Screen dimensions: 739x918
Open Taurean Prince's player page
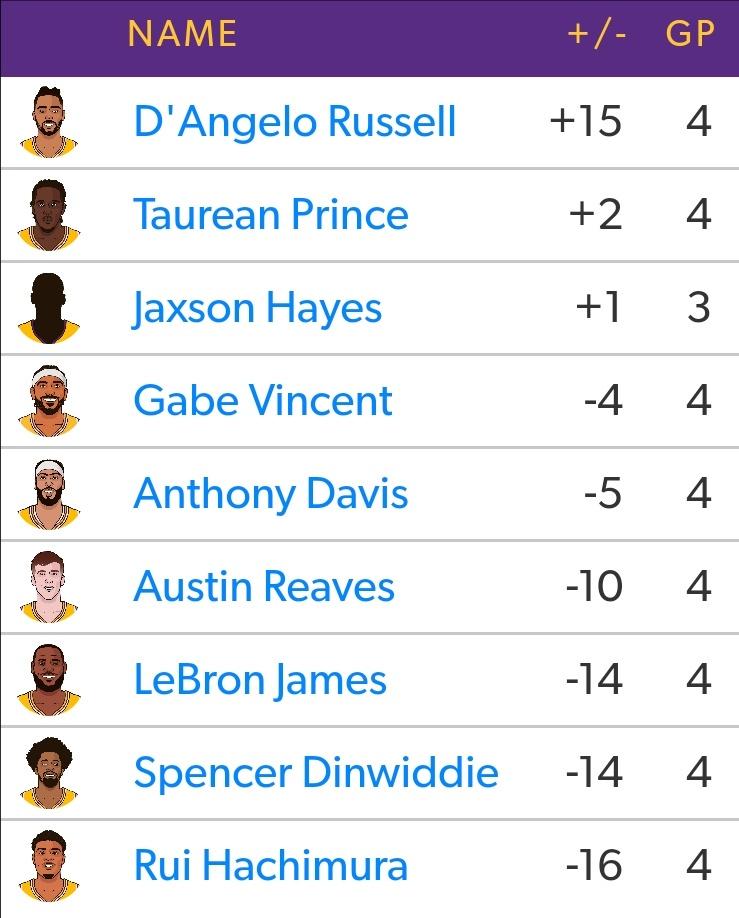point(271,215)
